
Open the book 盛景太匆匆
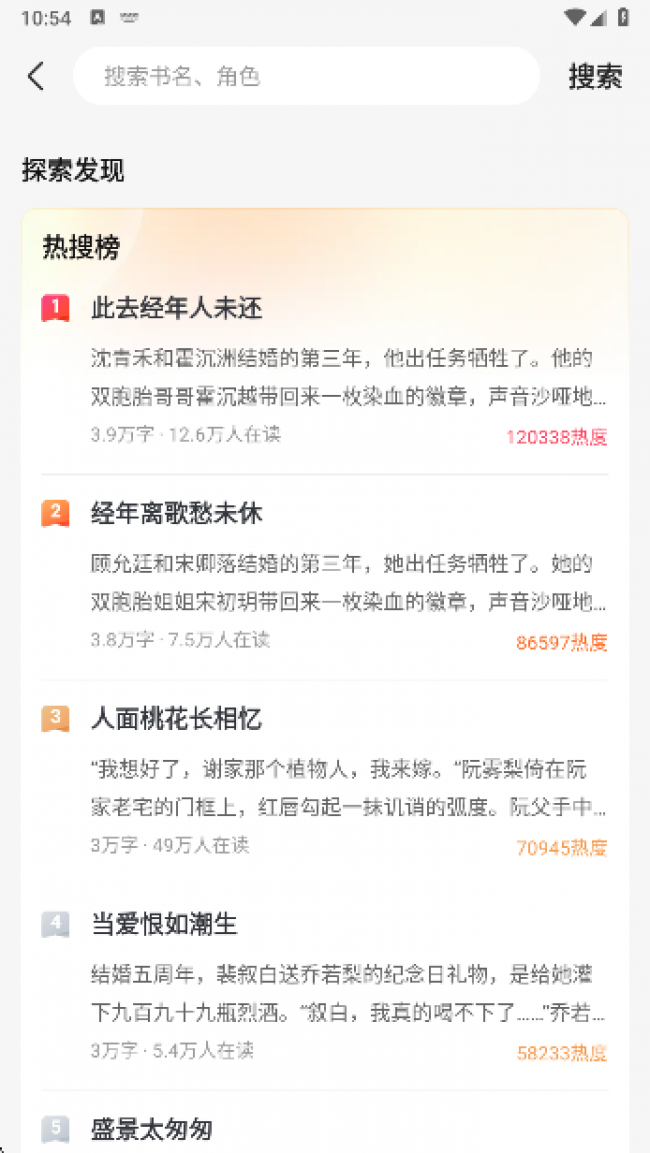(x=152, y=1130)
